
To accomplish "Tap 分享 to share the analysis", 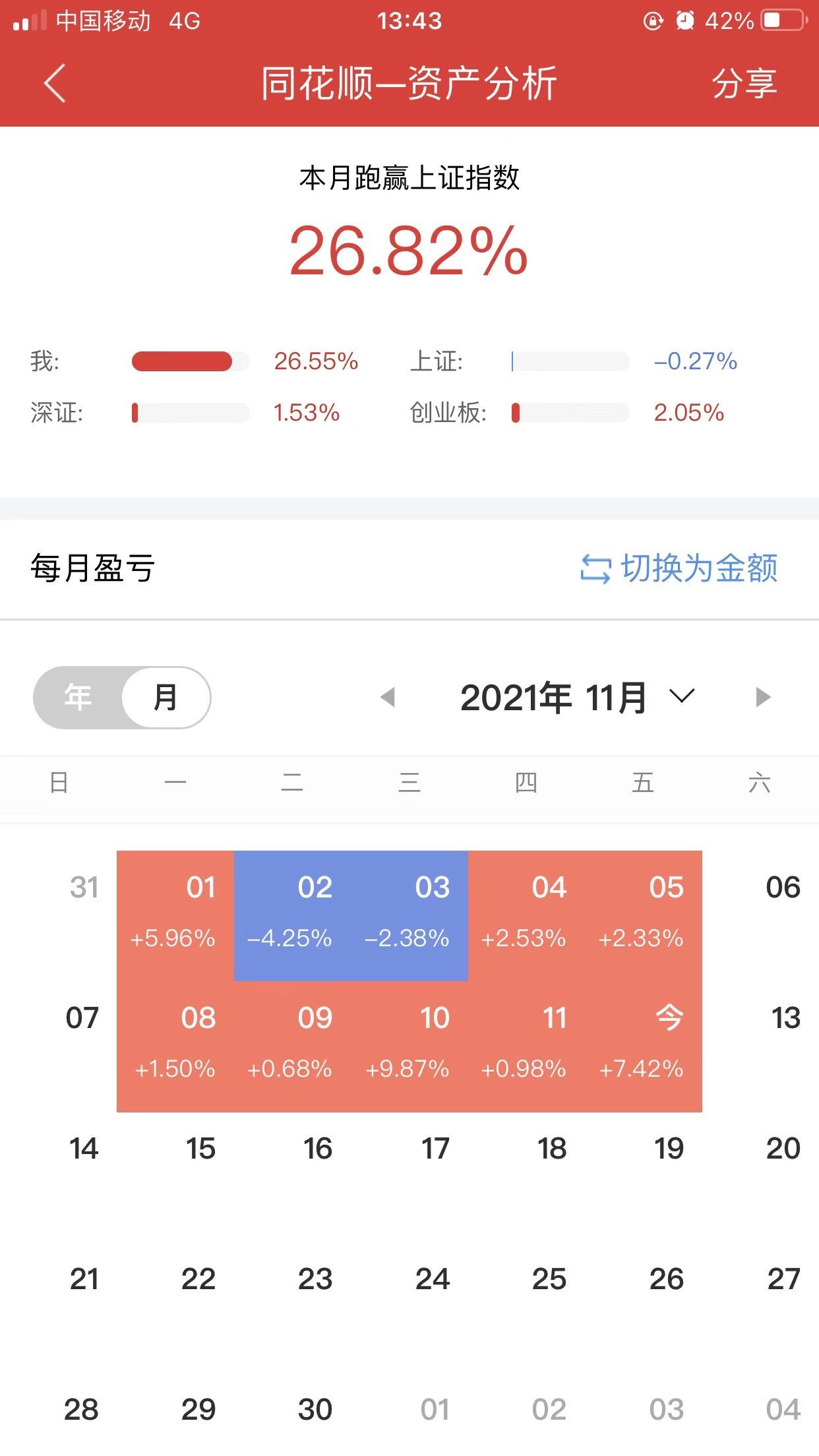I will click(744, 84).
